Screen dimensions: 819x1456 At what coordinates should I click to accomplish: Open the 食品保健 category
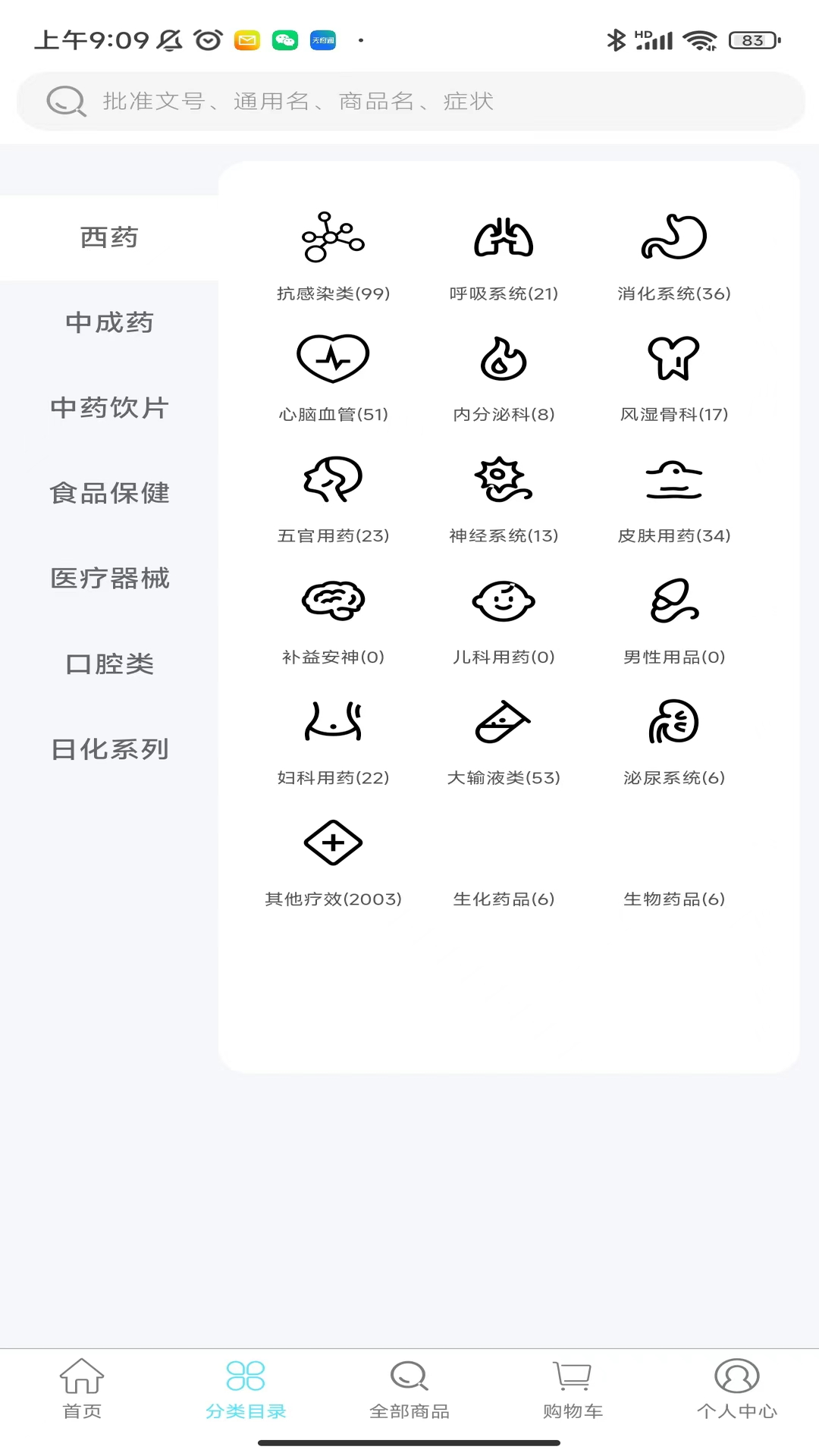109,494
